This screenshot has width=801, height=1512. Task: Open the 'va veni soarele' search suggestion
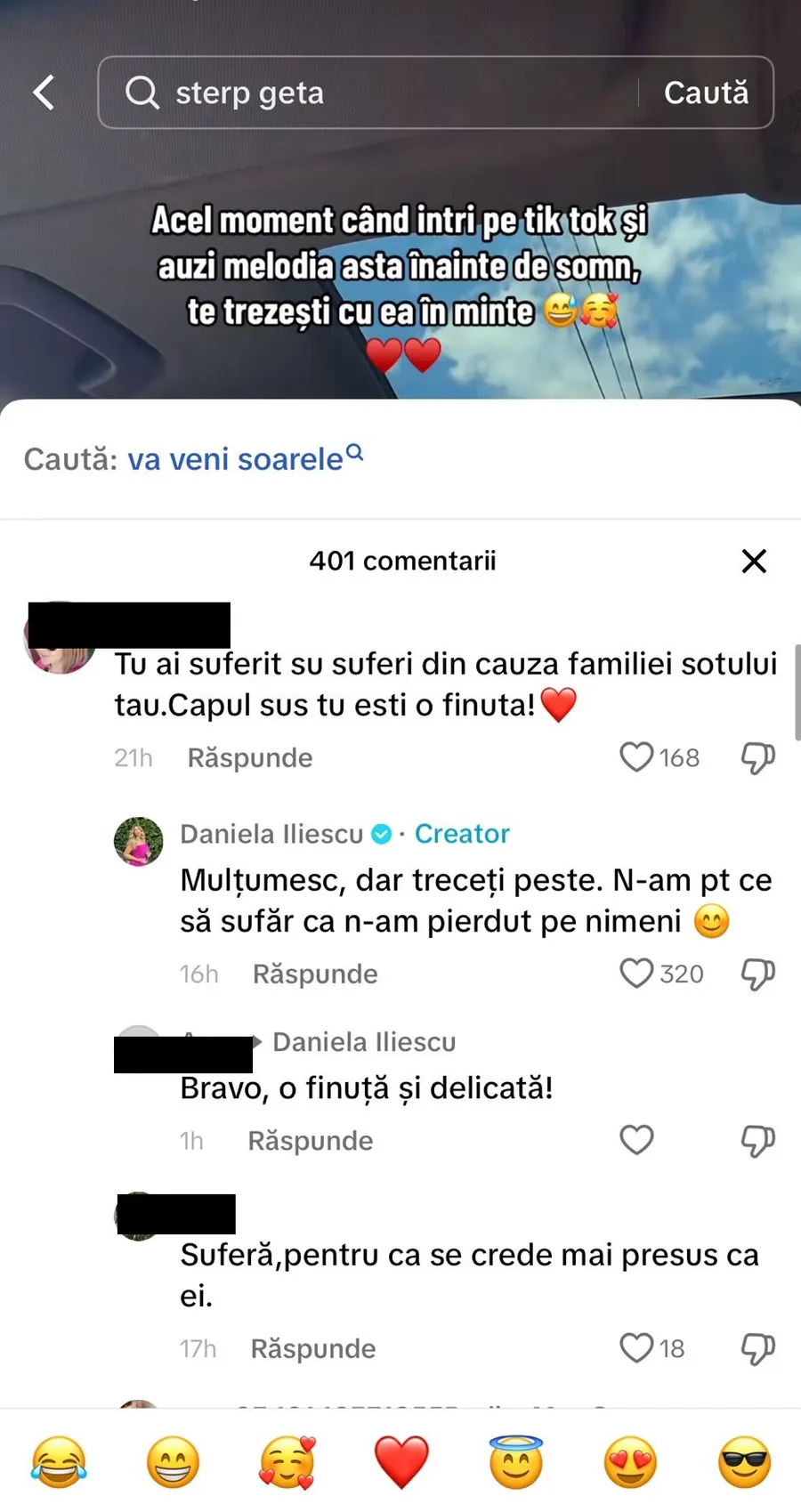(x=236, y=459)
